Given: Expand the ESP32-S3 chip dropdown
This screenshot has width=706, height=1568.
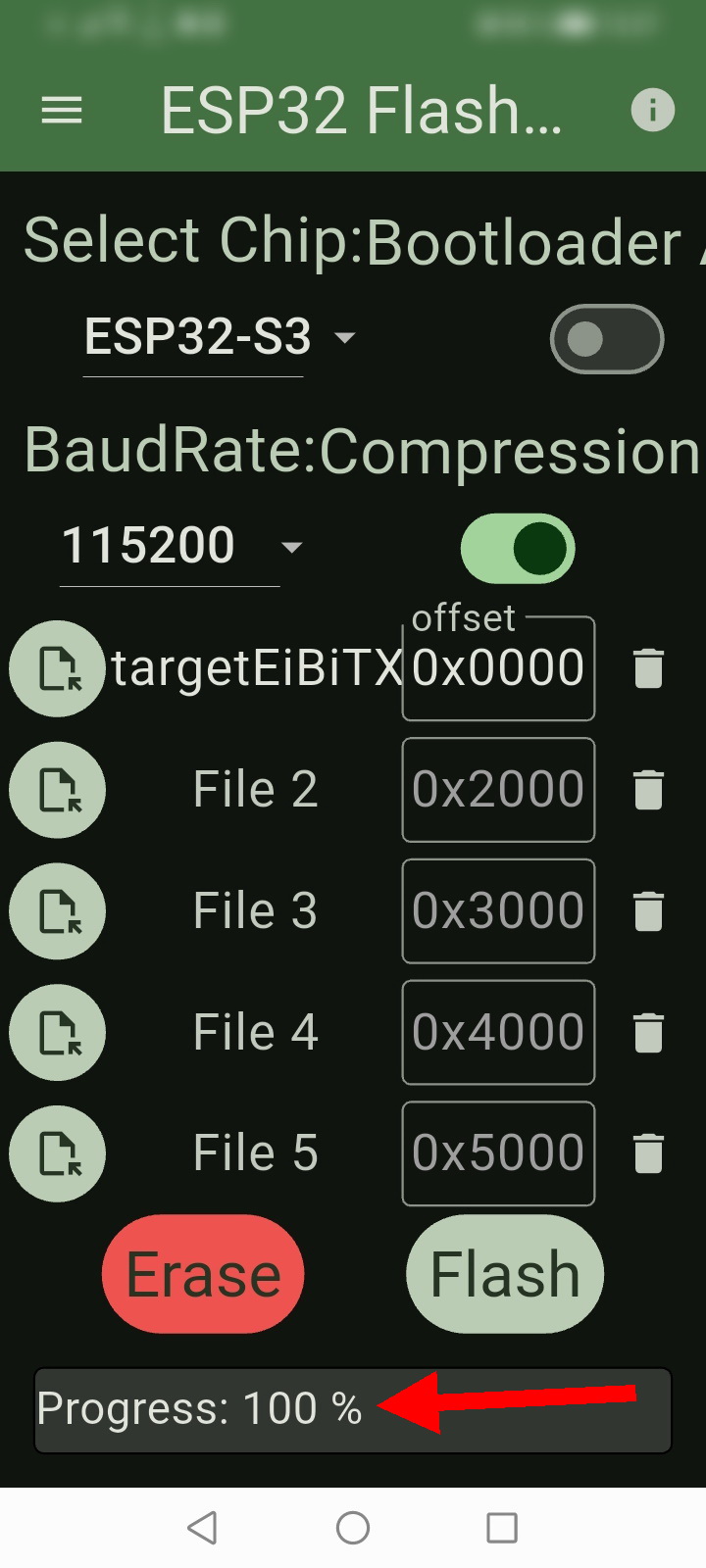Looking at the screenshot, I should click(x=220, y=338).
